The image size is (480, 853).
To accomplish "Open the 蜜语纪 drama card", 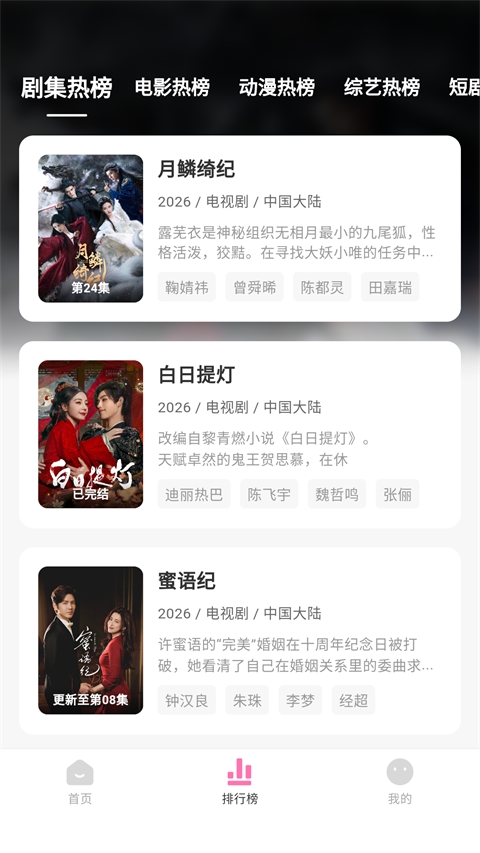I will click(x=240, y=641).
